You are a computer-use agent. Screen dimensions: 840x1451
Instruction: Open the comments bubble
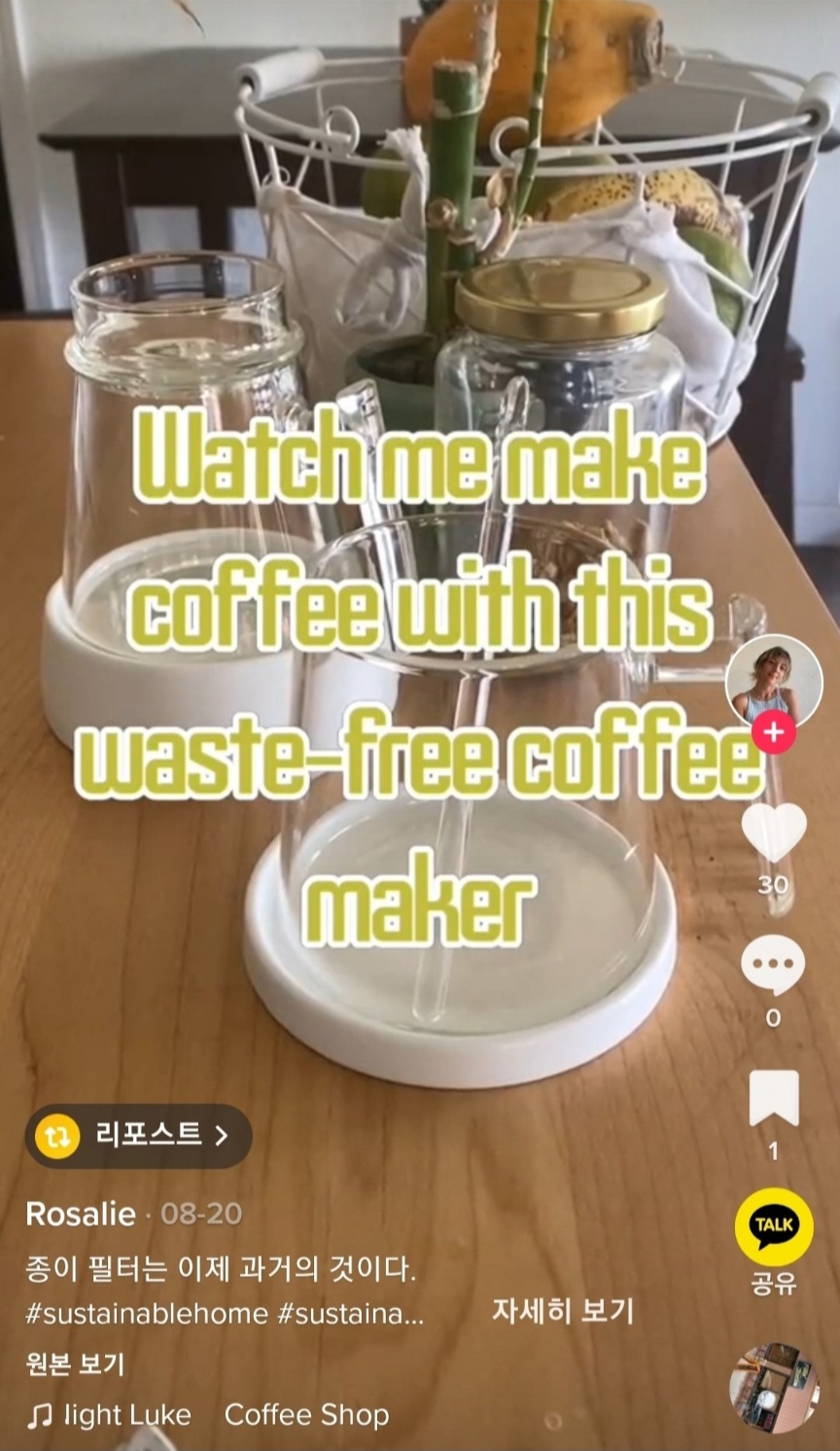773,965
